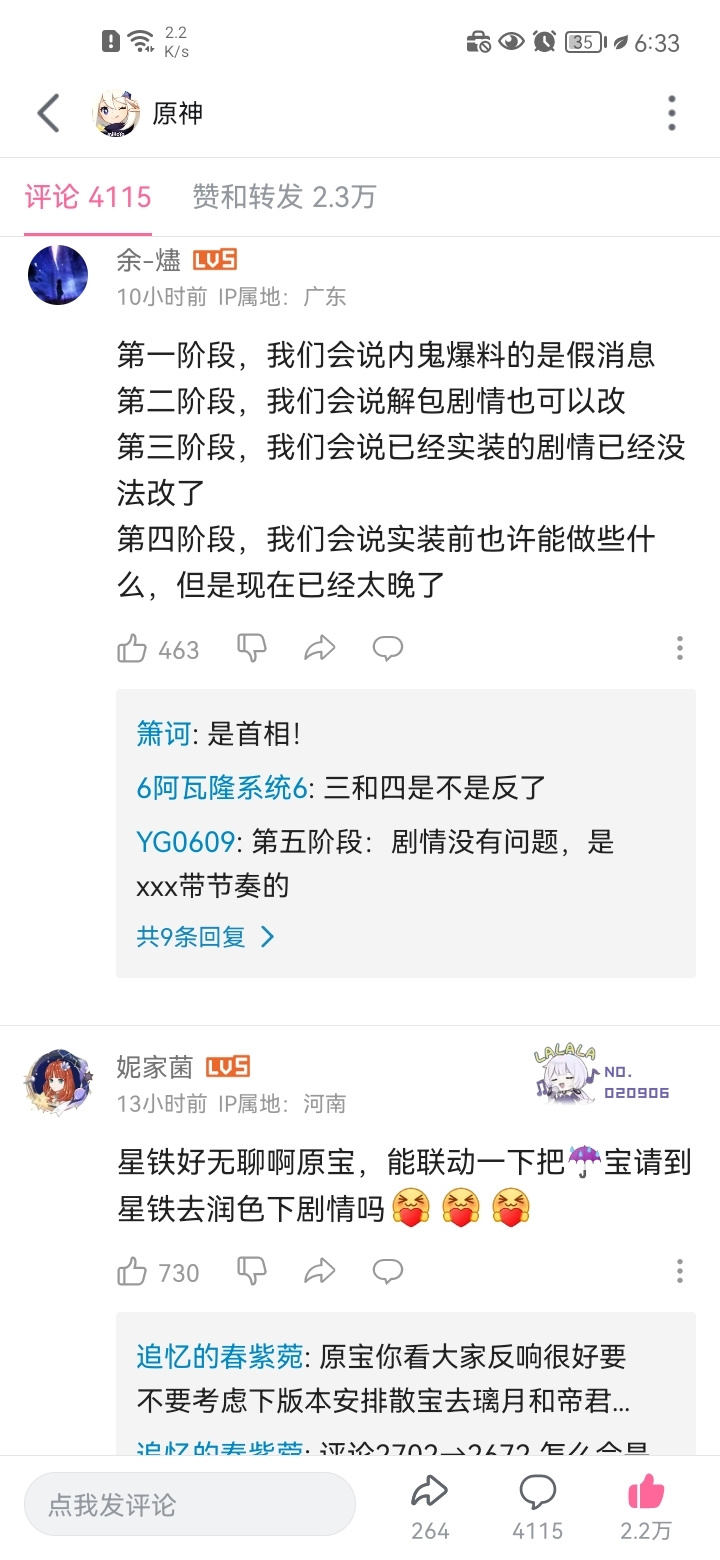Select the 评论 4115 tab
This screenshot has height=1560, width=720.
coord(88,197)
